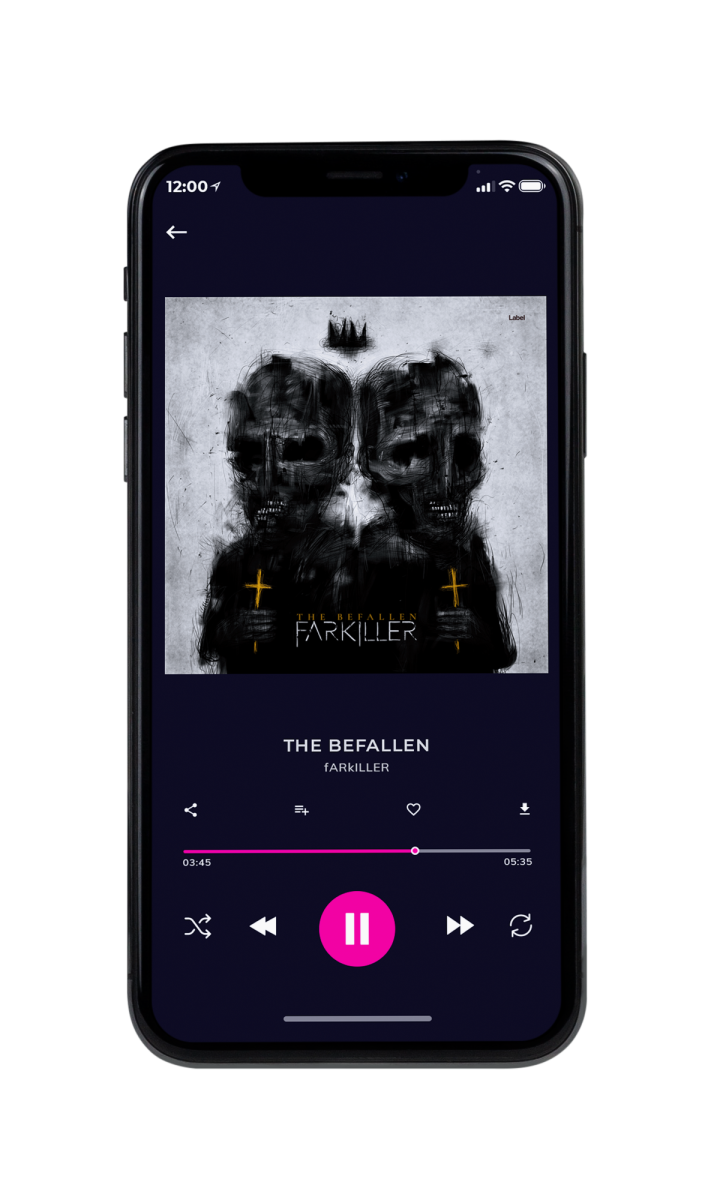Rewind to the previous track
The height and width of the screenshot is (1200, 720).
(x=263, y=926)
